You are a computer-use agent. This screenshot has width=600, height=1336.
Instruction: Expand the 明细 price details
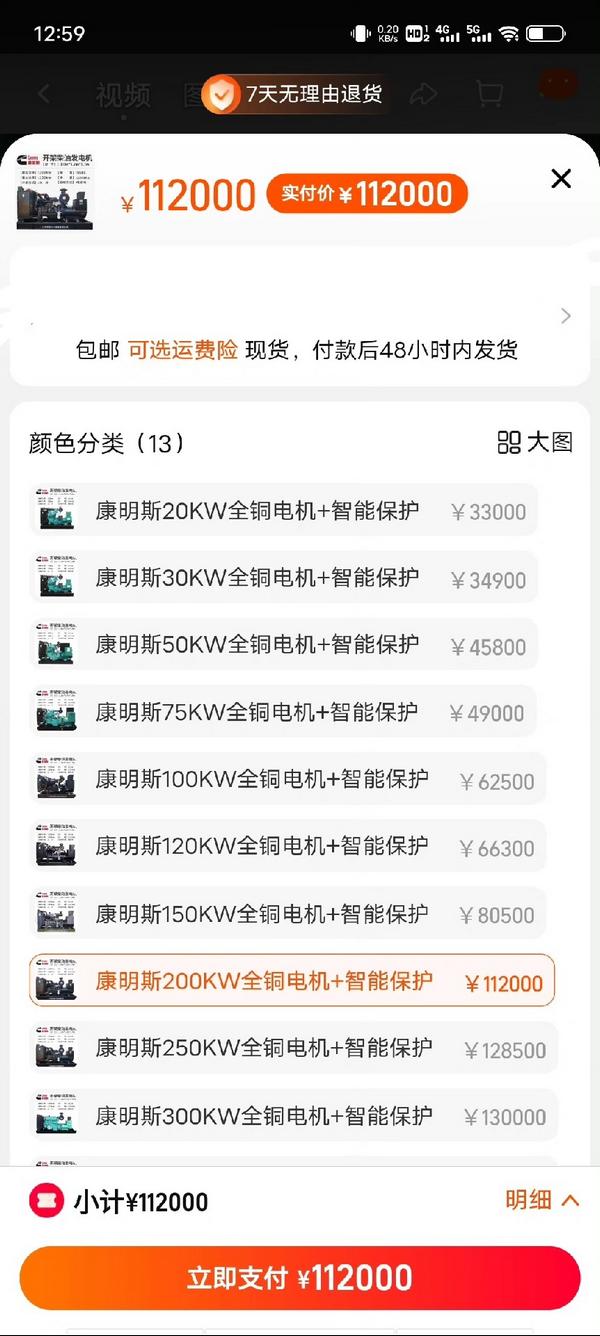coord(542,1200)
